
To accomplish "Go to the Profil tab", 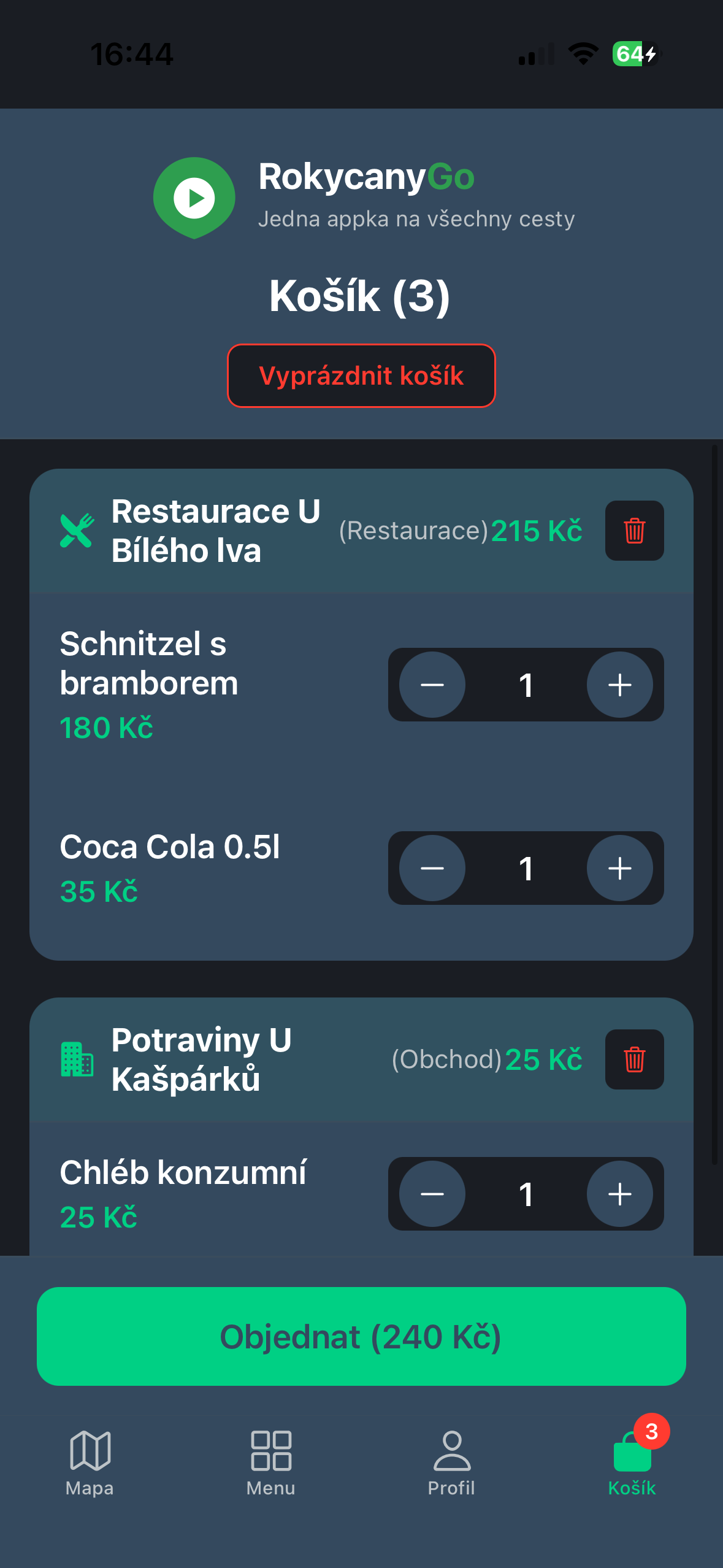I will (451, 1462).
